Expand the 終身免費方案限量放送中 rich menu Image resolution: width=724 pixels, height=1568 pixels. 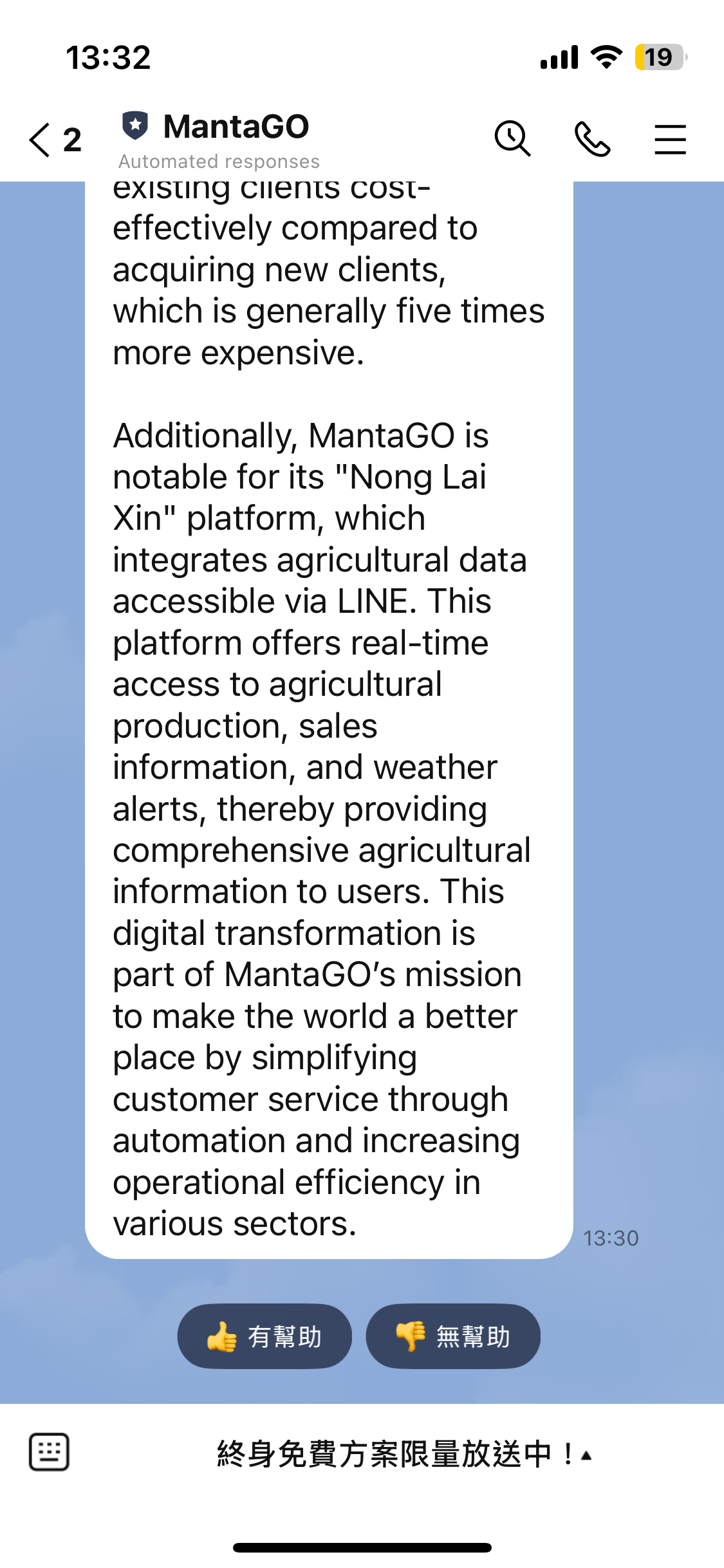click(x=404, y=1454)
